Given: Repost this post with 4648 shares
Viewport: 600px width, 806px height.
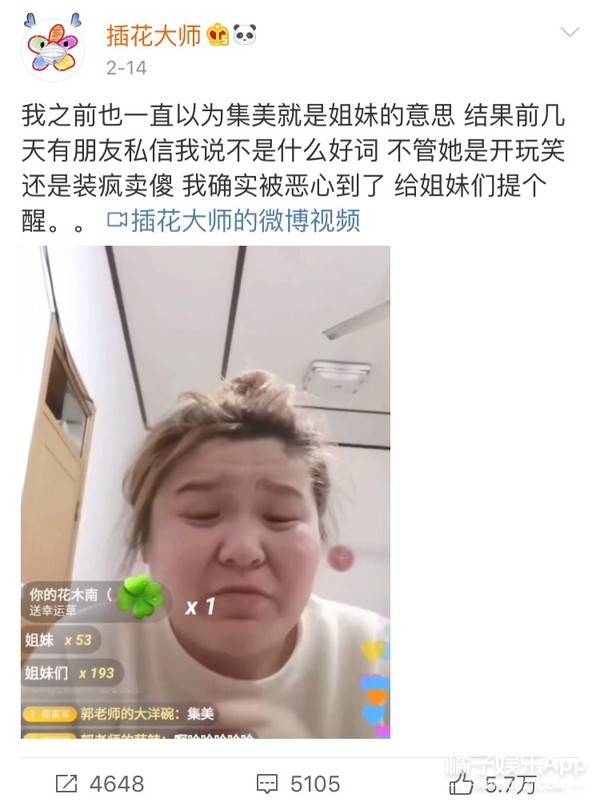Looking at the screenshot, I should pyautogui.click(x=100, y=784).
